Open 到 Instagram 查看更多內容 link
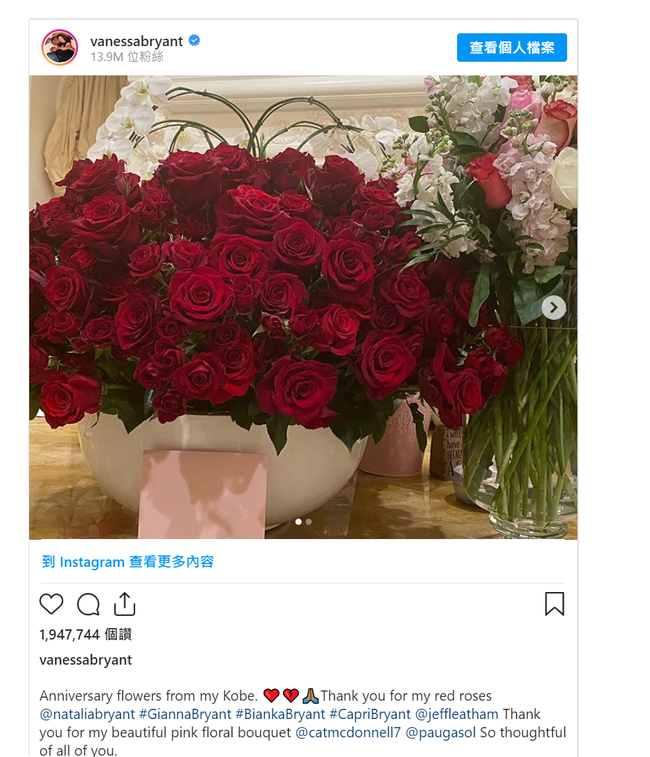 [x=128, y=562]
